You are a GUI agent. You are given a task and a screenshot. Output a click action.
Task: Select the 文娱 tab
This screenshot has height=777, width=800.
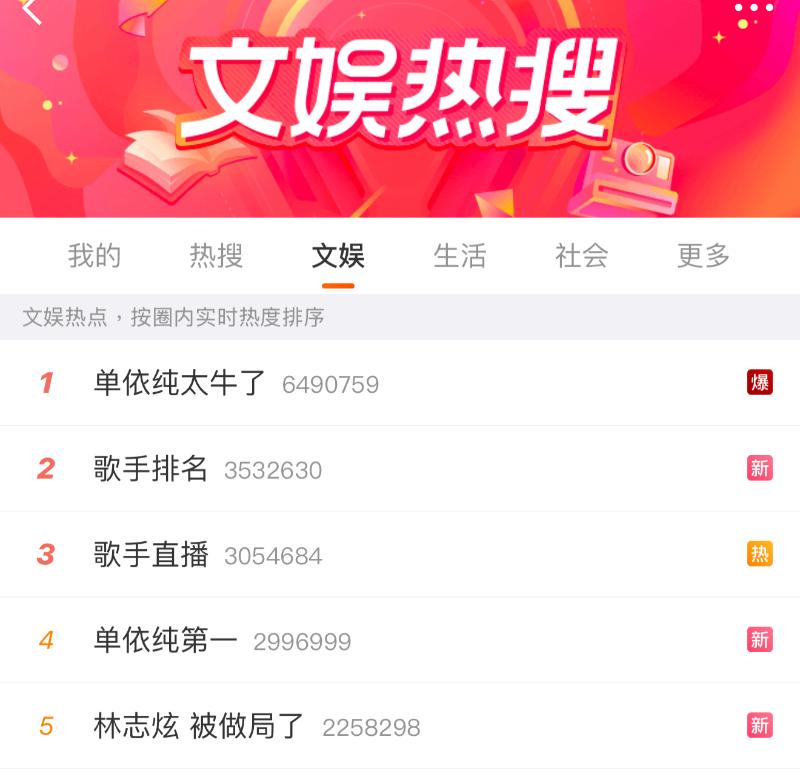338,256
